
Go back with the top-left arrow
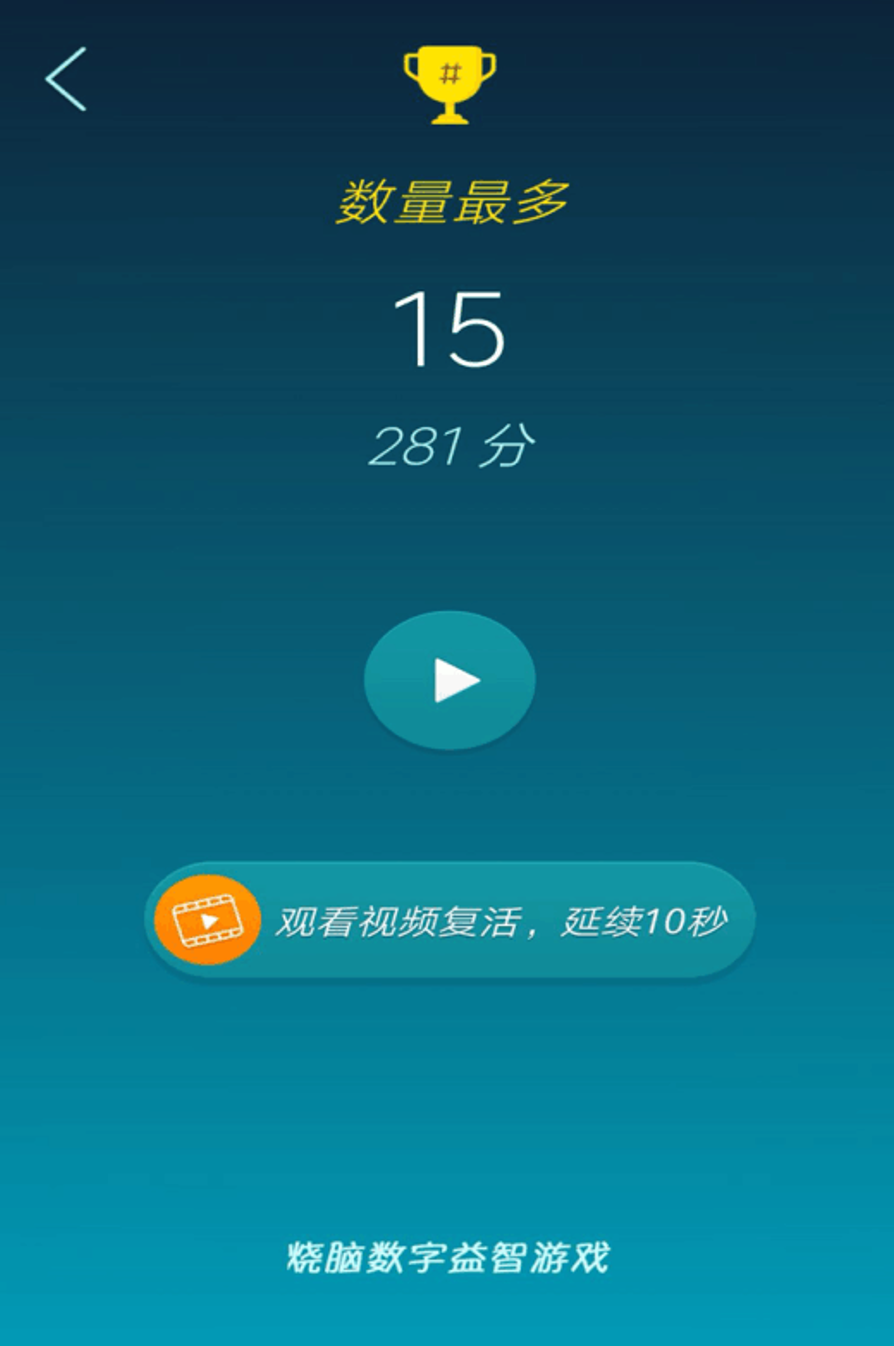coord(66,79)
